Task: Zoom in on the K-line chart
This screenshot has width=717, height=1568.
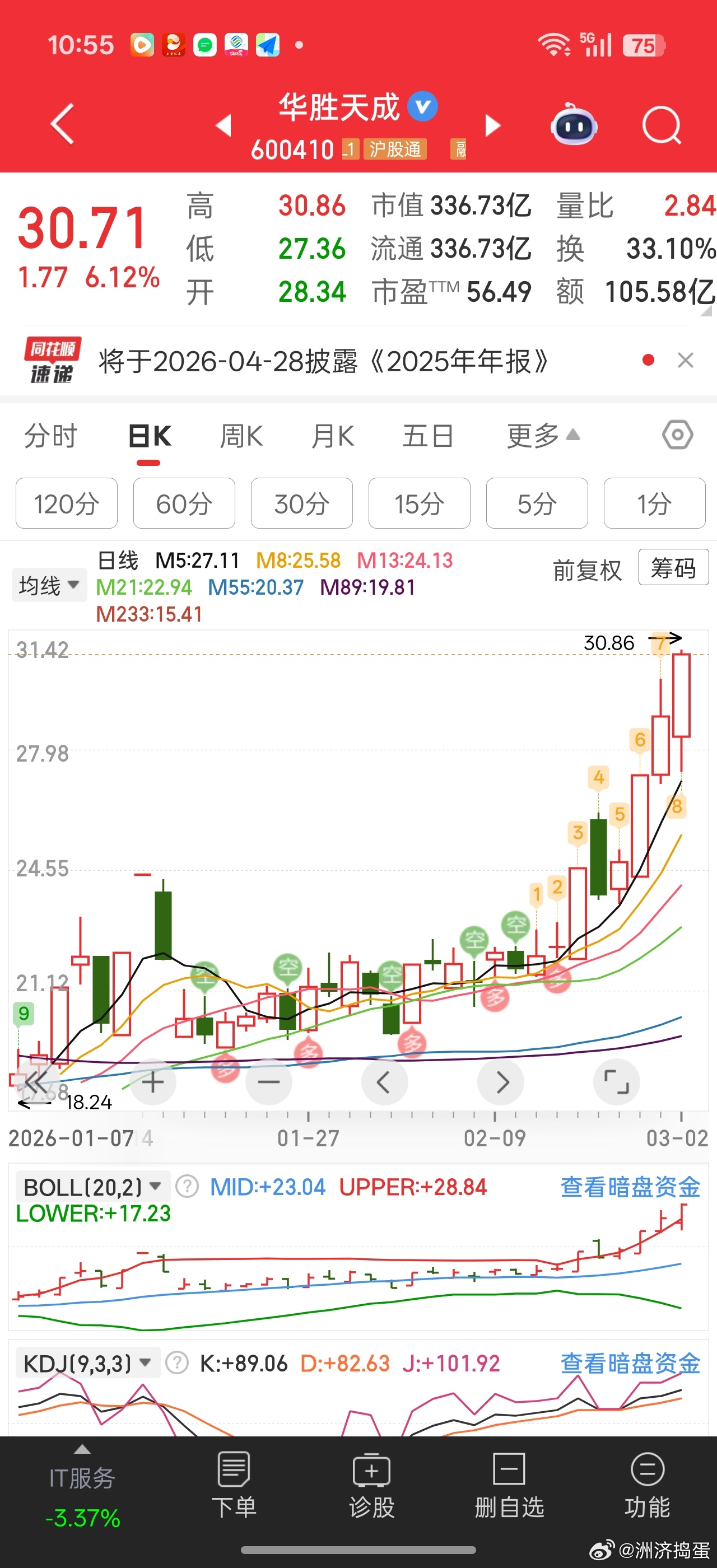Action: point(153,1082)
